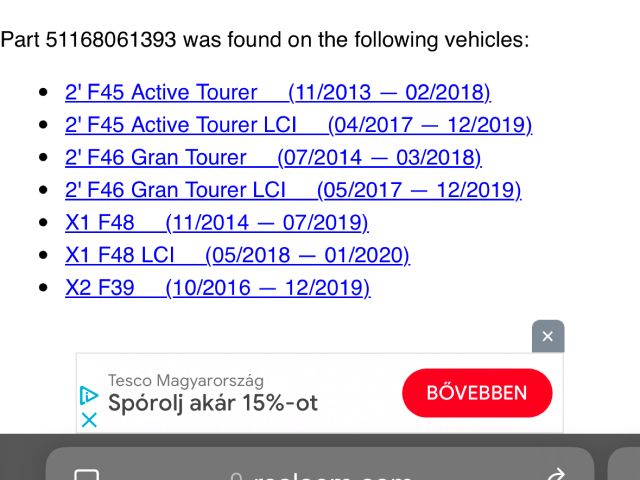Tap the browser address bar
The image size is (640, 480).
tap(320, 472)
